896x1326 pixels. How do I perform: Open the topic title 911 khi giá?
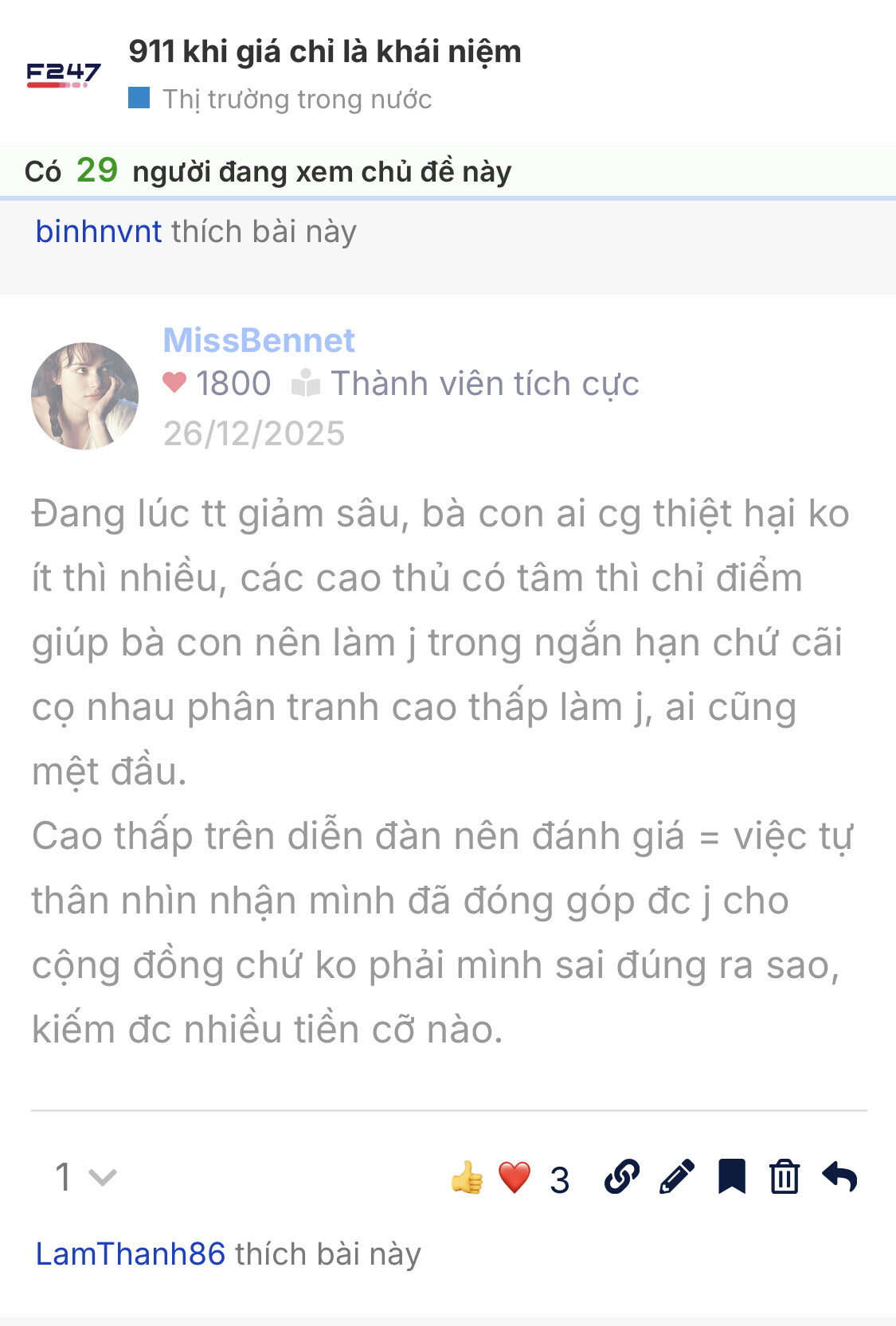325,52
